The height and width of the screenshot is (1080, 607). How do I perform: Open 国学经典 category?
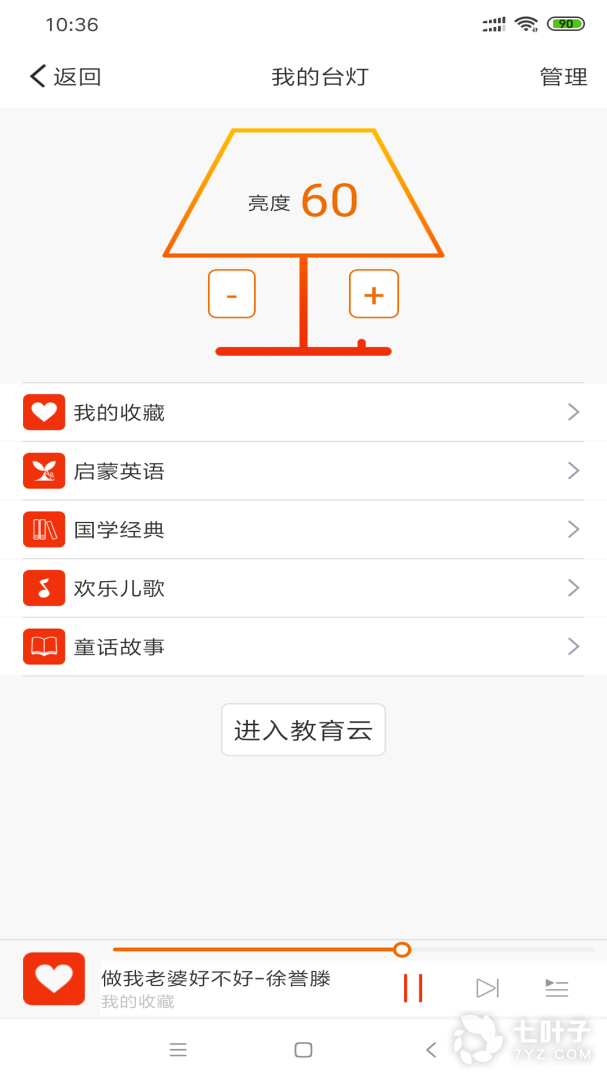(303, 529)
